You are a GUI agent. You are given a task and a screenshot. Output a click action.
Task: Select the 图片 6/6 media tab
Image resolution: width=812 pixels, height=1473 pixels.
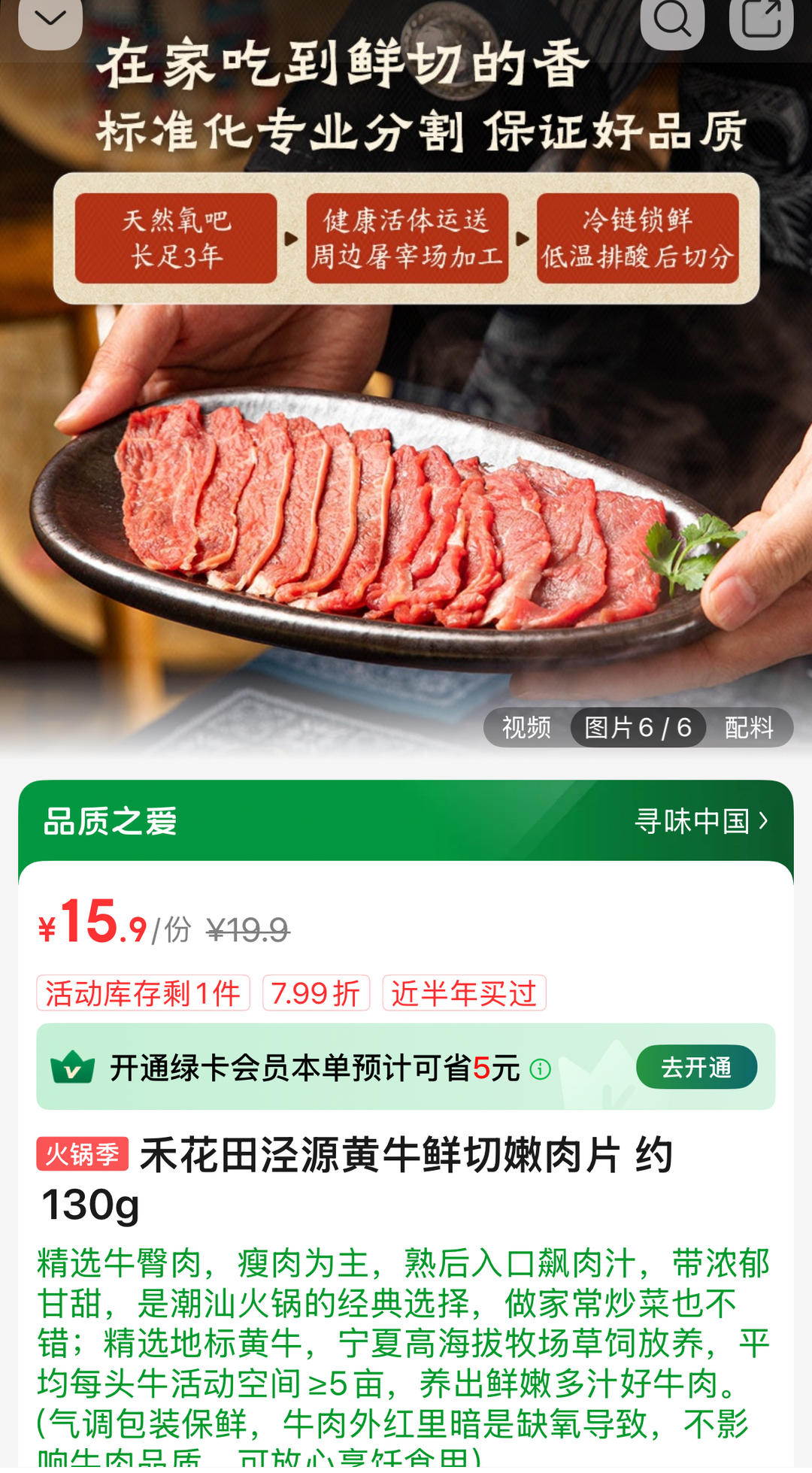coord(638,727)
